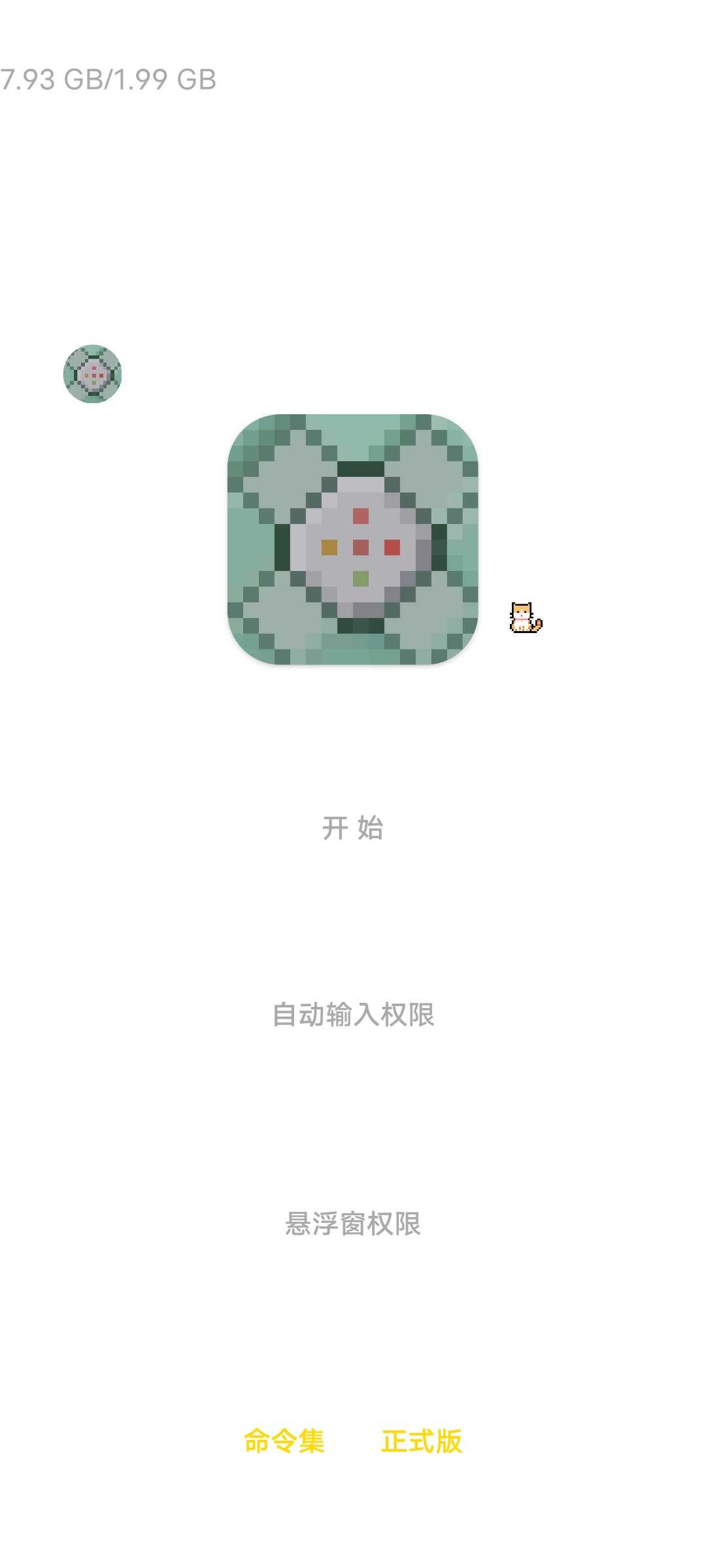Viewport: 706px width, 1568px height.
Task: Grant 自动输入权限 auto input permission
Action: 353,1015
